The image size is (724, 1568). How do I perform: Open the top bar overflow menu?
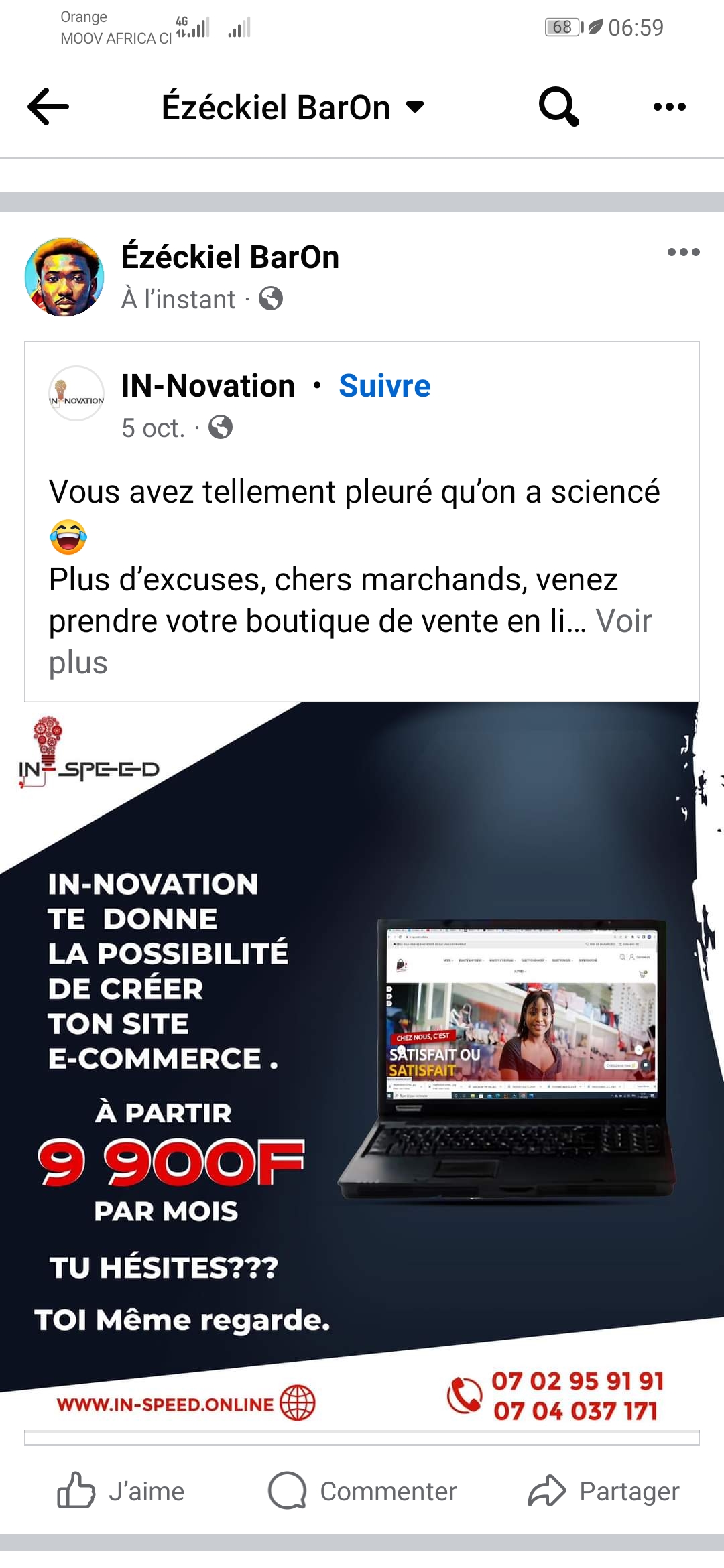[669, 107]
